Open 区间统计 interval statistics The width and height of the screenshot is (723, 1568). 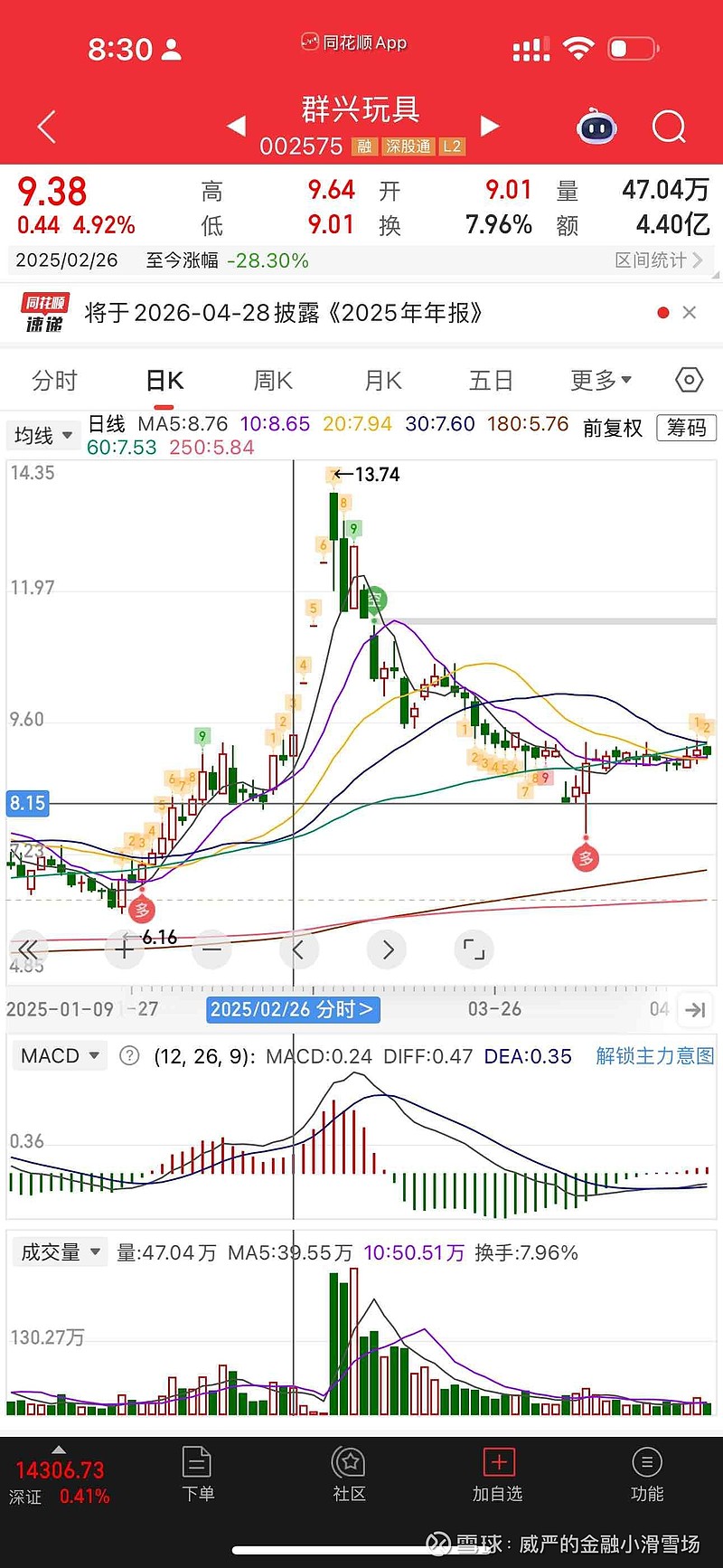tap(659, 260)
